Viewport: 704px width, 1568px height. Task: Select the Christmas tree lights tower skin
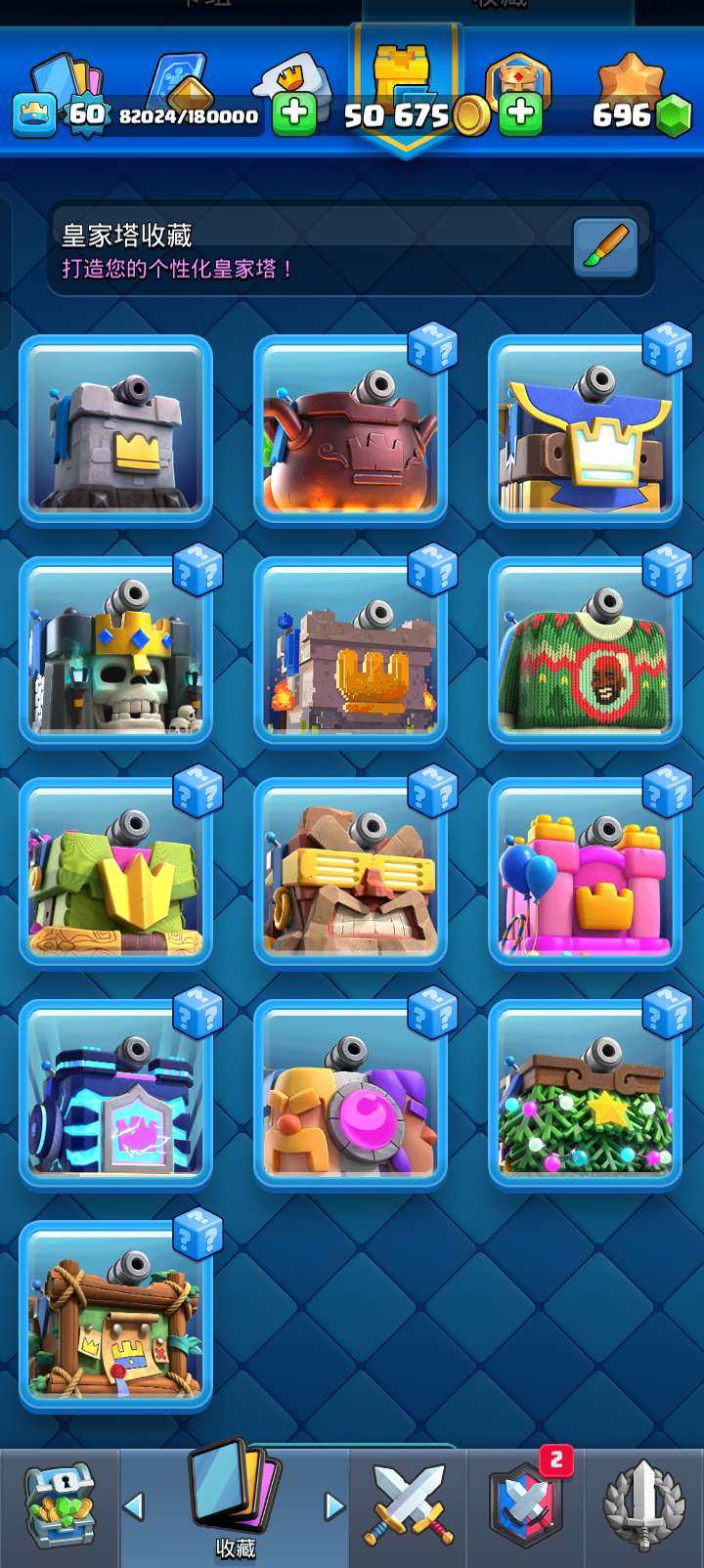click(585, 1094)
